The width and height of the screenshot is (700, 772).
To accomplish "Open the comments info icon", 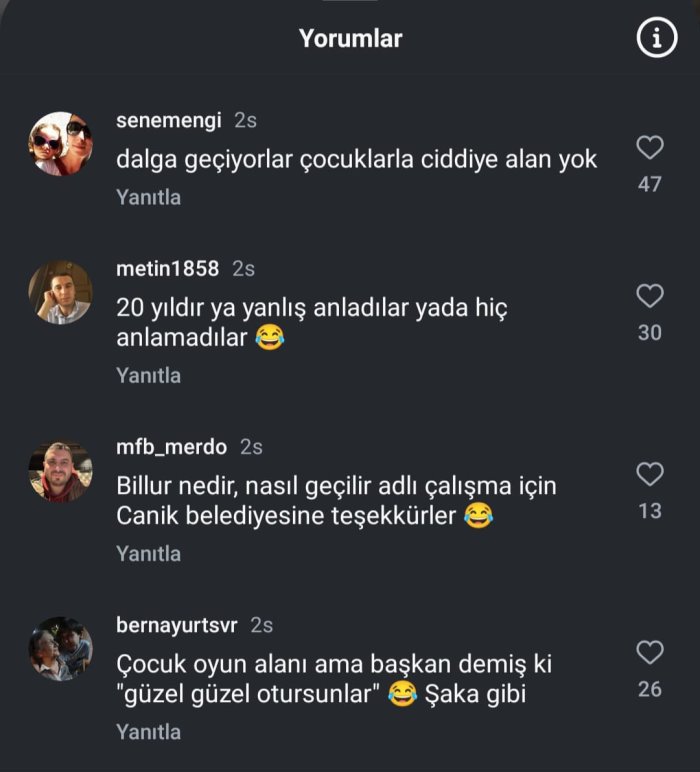I will 657,39.
